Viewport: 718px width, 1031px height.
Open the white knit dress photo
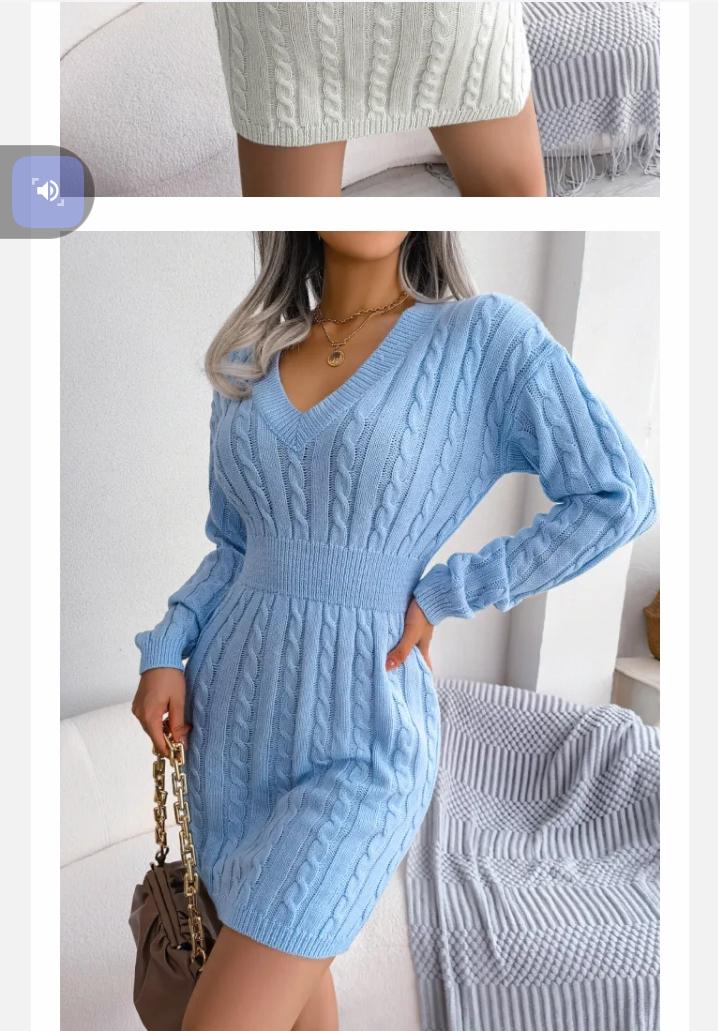tap(360, 98)
